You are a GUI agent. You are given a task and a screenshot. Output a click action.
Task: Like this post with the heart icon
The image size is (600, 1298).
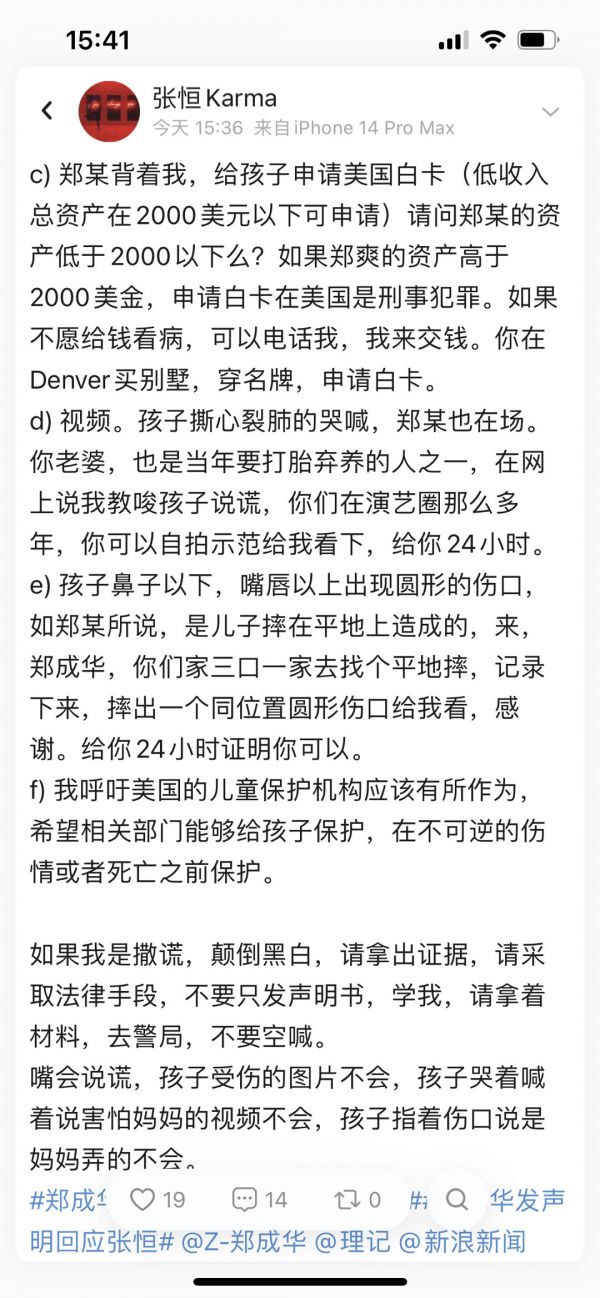coord(144,1199)
